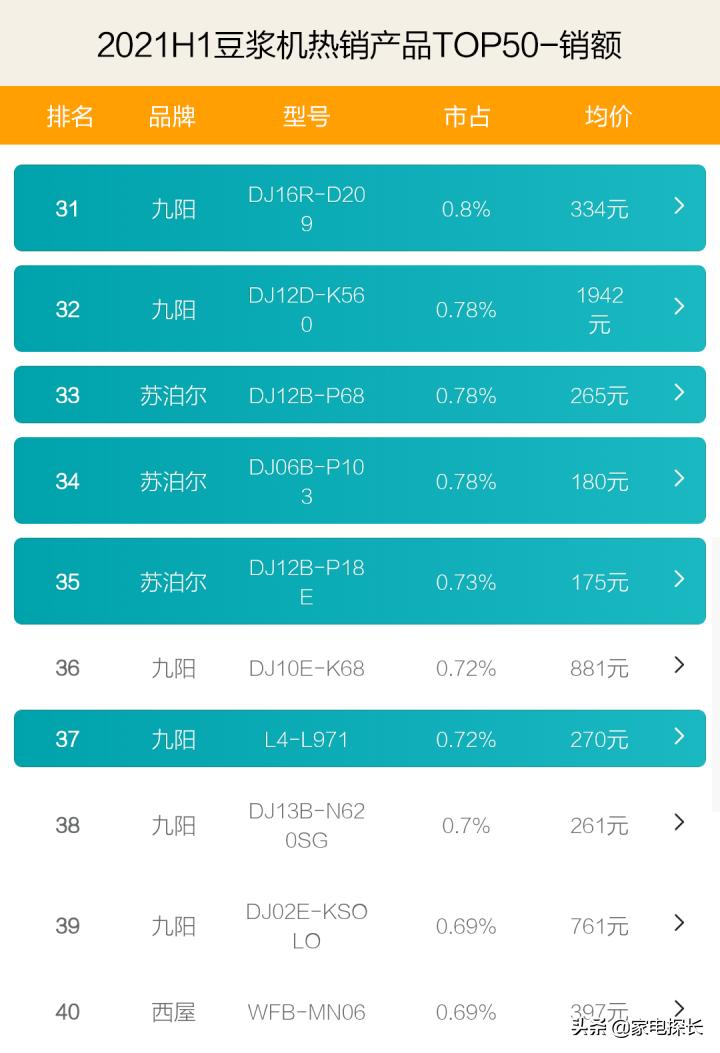View details for 苏泊尔 DJ06B-P103
The image size is (720, 1053).
[x=360, y=481]
